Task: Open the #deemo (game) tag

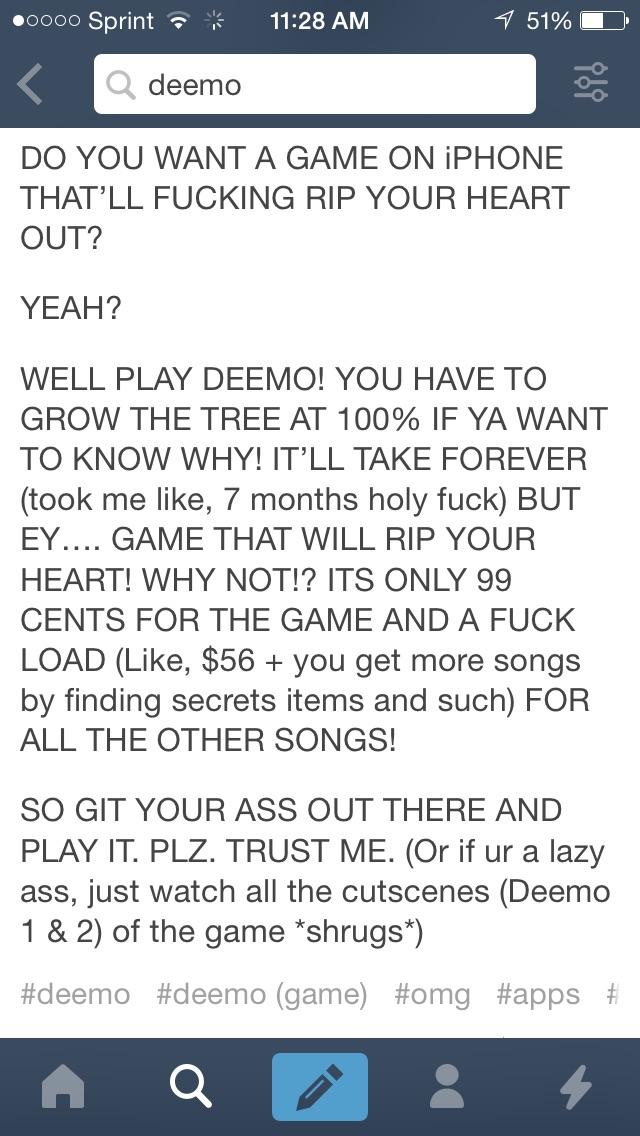Action: click(x=262, y=993)
